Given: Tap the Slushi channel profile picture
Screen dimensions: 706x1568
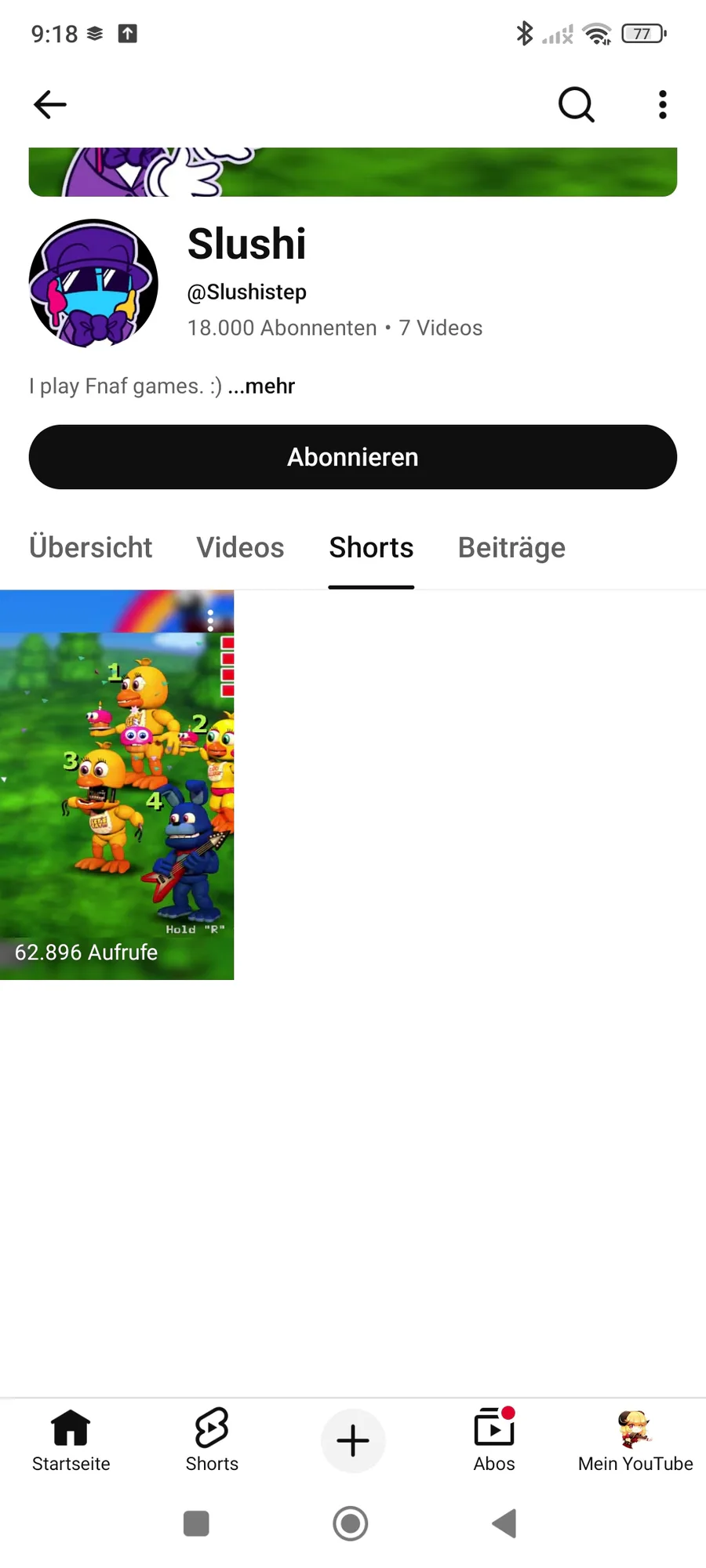Looking at the screenshot, I should pyautogui.click(x=93, y=283).
